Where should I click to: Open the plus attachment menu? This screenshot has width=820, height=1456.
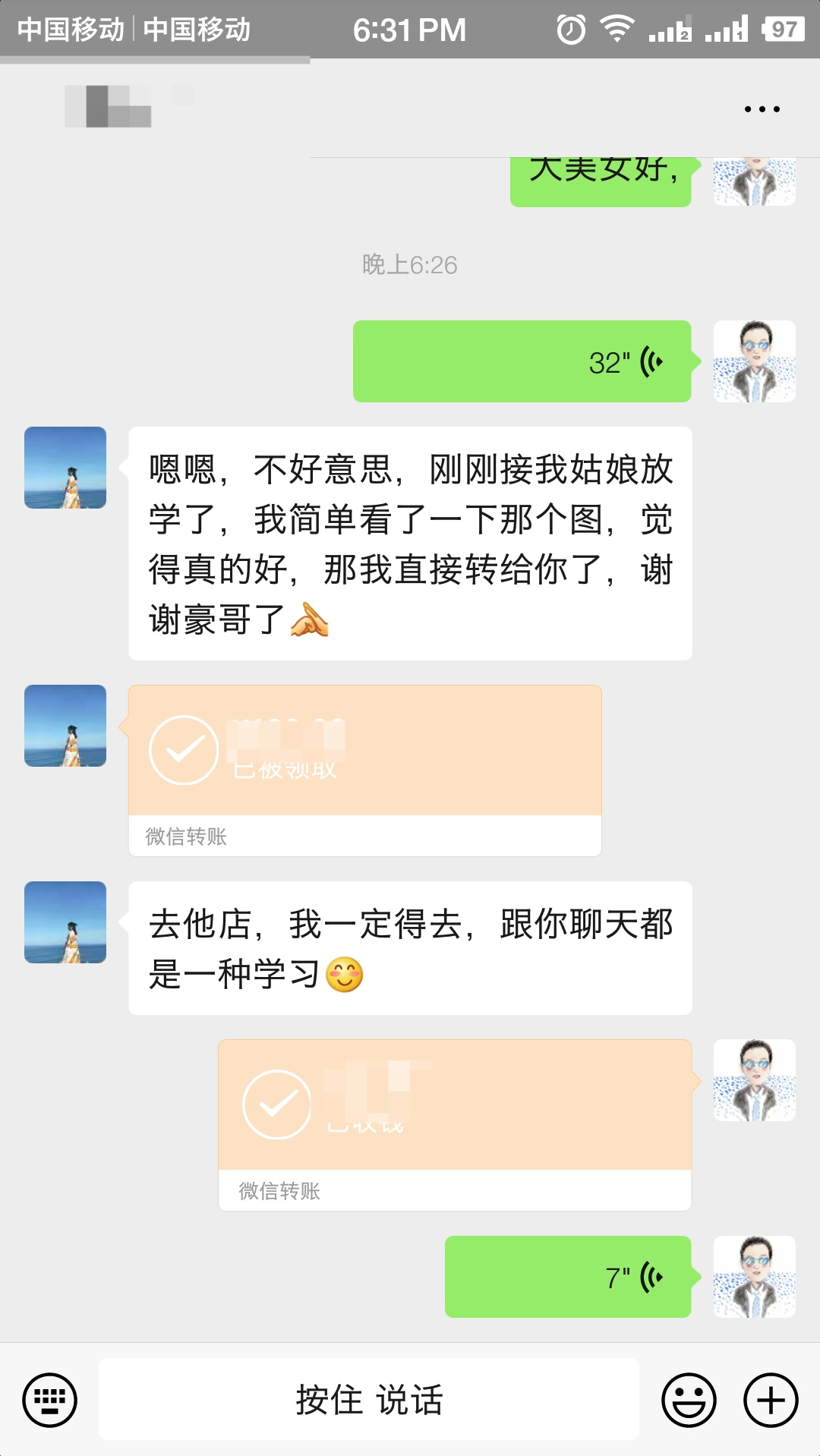pos(771,1399)
